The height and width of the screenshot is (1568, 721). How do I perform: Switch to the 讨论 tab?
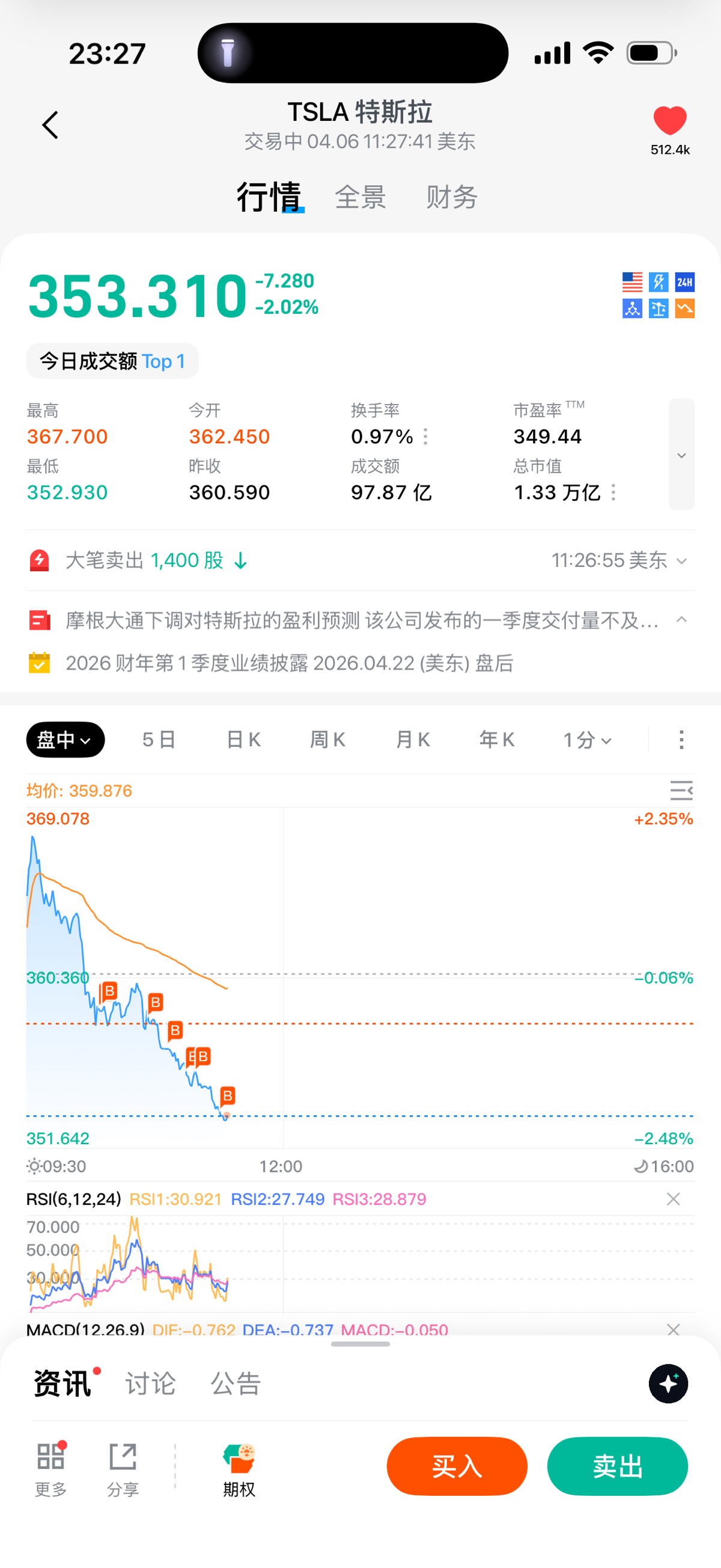[150, 1383]
